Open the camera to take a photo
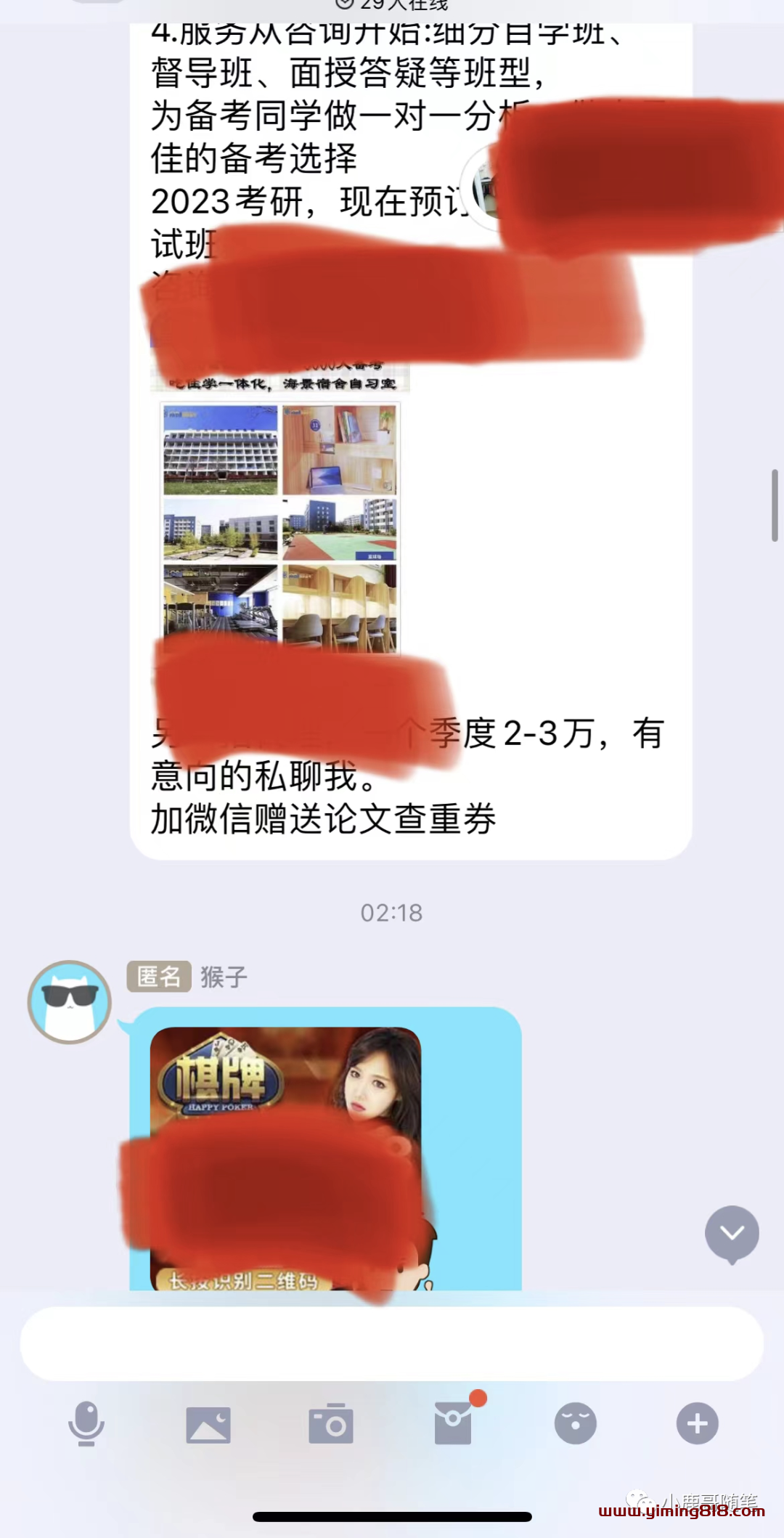This screenshot has height=1538, width=784. pos(331,1424)
